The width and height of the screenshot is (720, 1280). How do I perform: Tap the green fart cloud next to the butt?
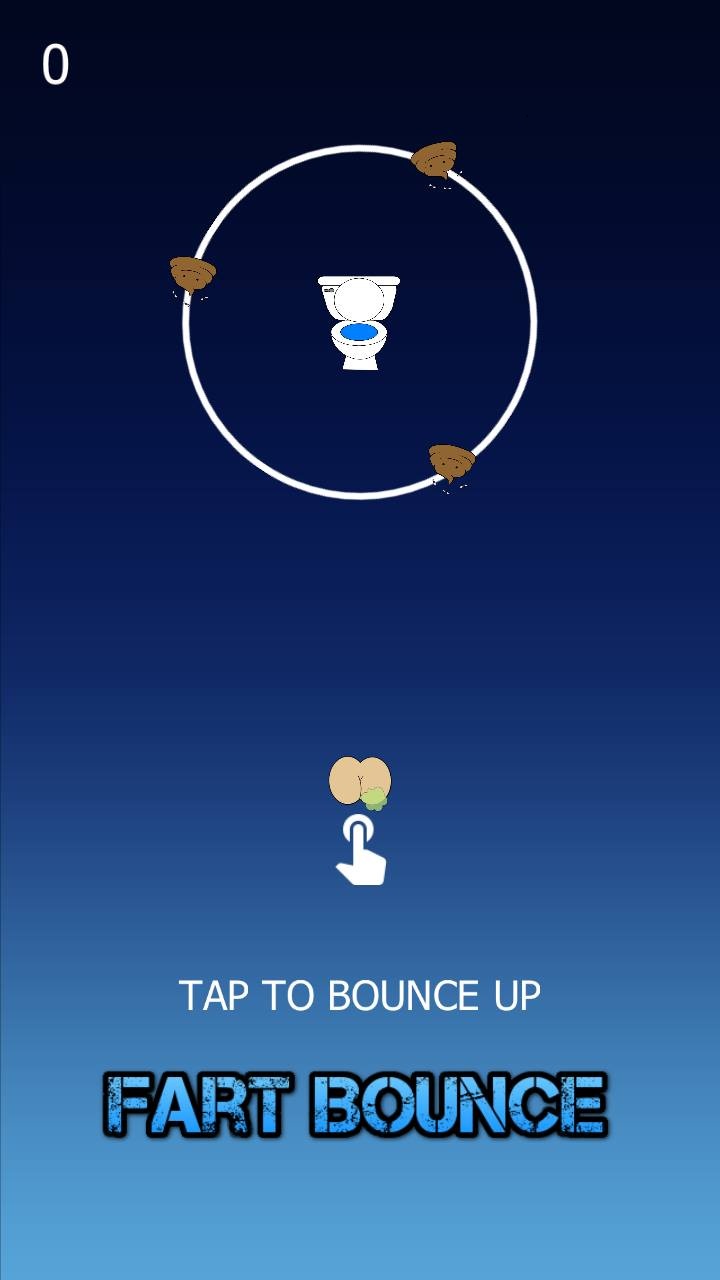coord(380,800)
